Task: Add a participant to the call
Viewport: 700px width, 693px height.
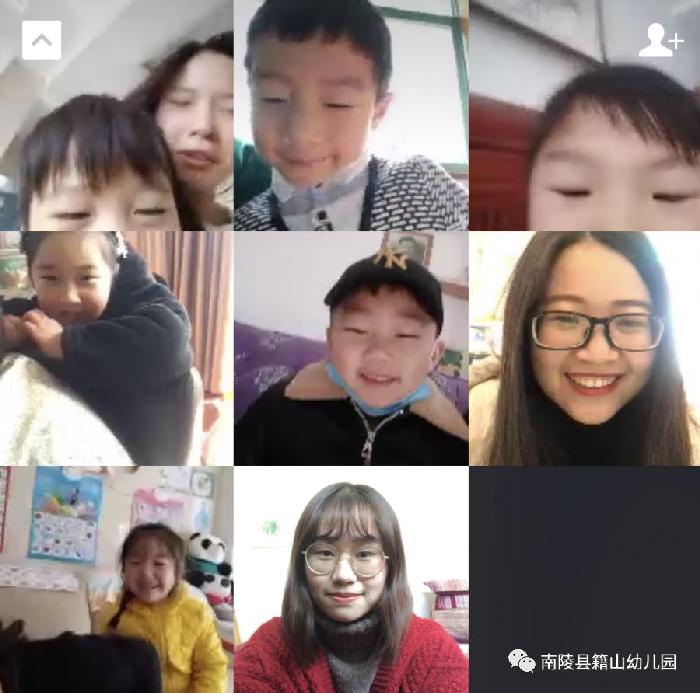Action: coord(659,40)
